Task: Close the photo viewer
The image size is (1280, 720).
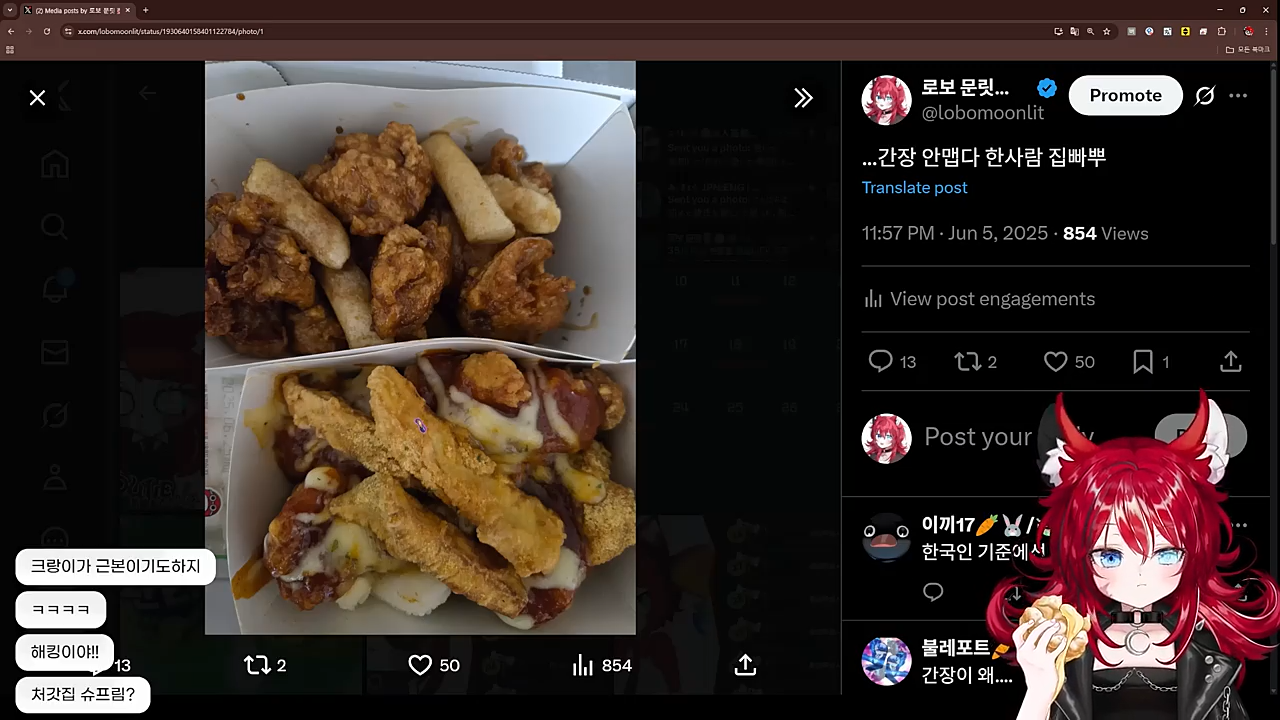Action: tap(37, 98)
